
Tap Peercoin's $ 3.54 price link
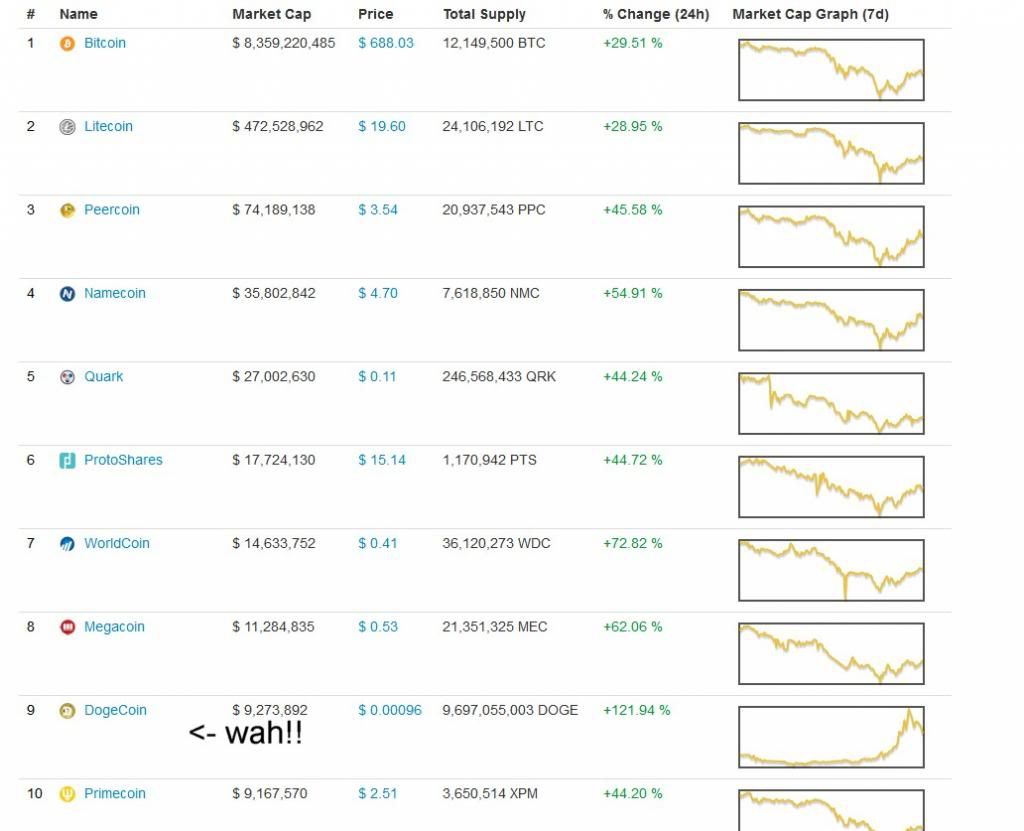click(x=377, y=210)
